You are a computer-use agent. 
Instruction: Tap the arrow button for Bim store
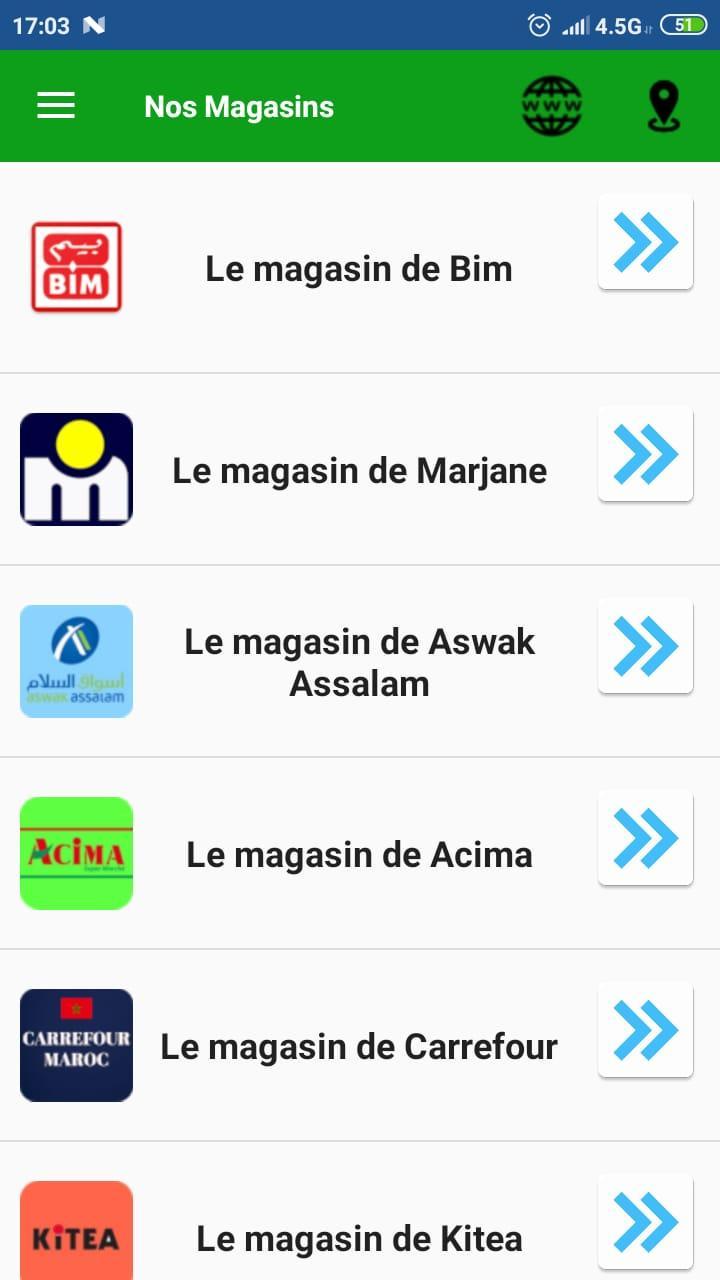pyautogui.click(x=646, y=242)
